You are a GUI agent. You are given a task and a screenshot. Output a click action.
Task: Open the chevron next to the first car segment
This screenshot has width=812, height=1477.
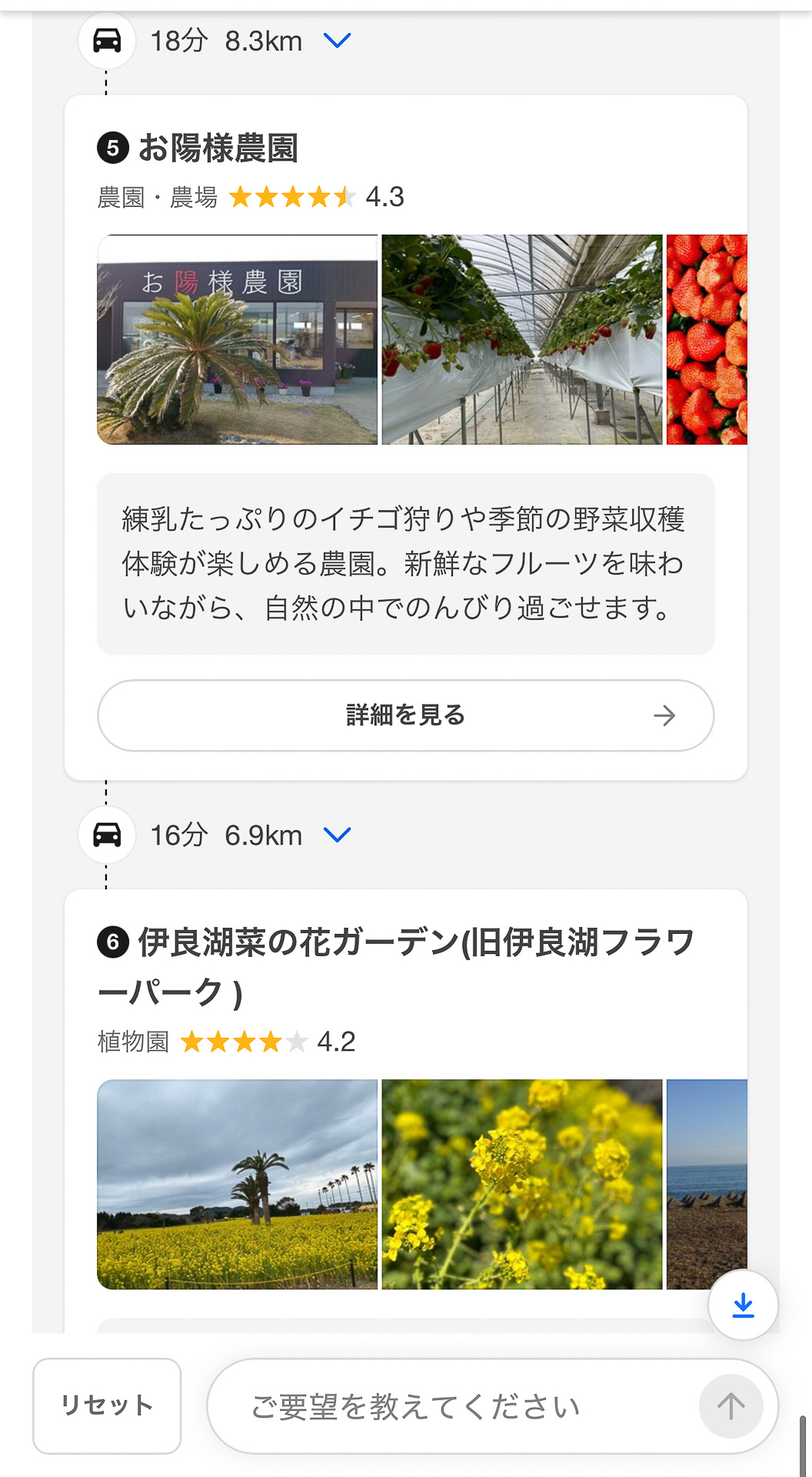337,42
